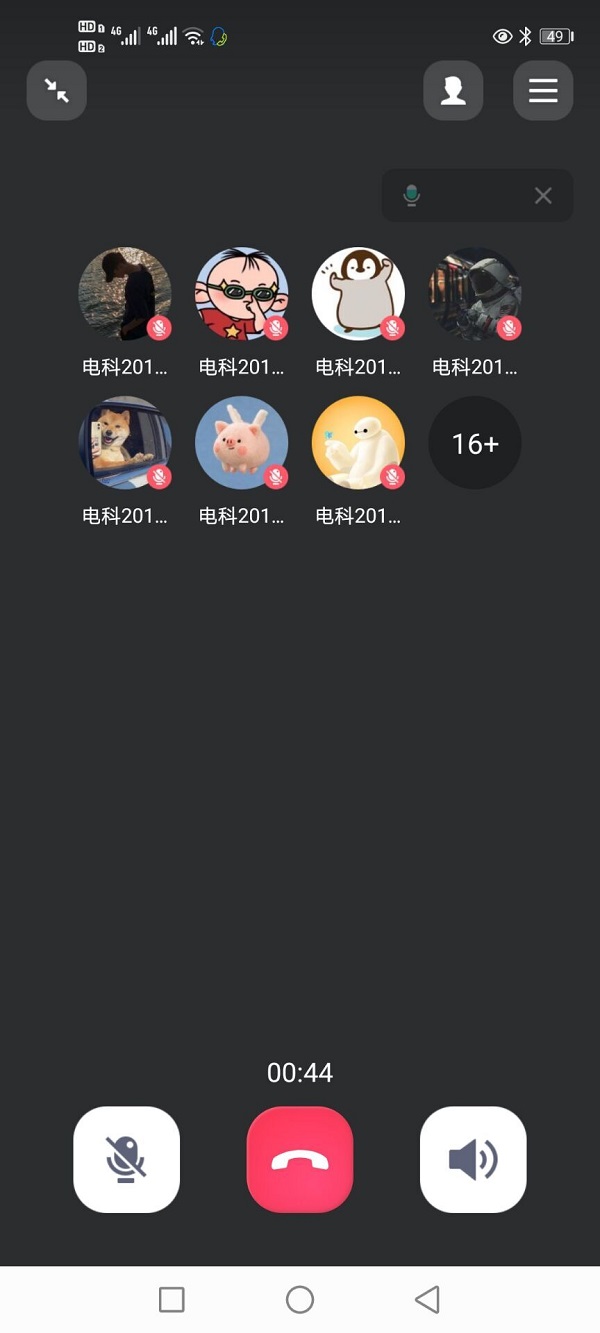
Task: Go back using the system navigation
Action: point(427,1299)
